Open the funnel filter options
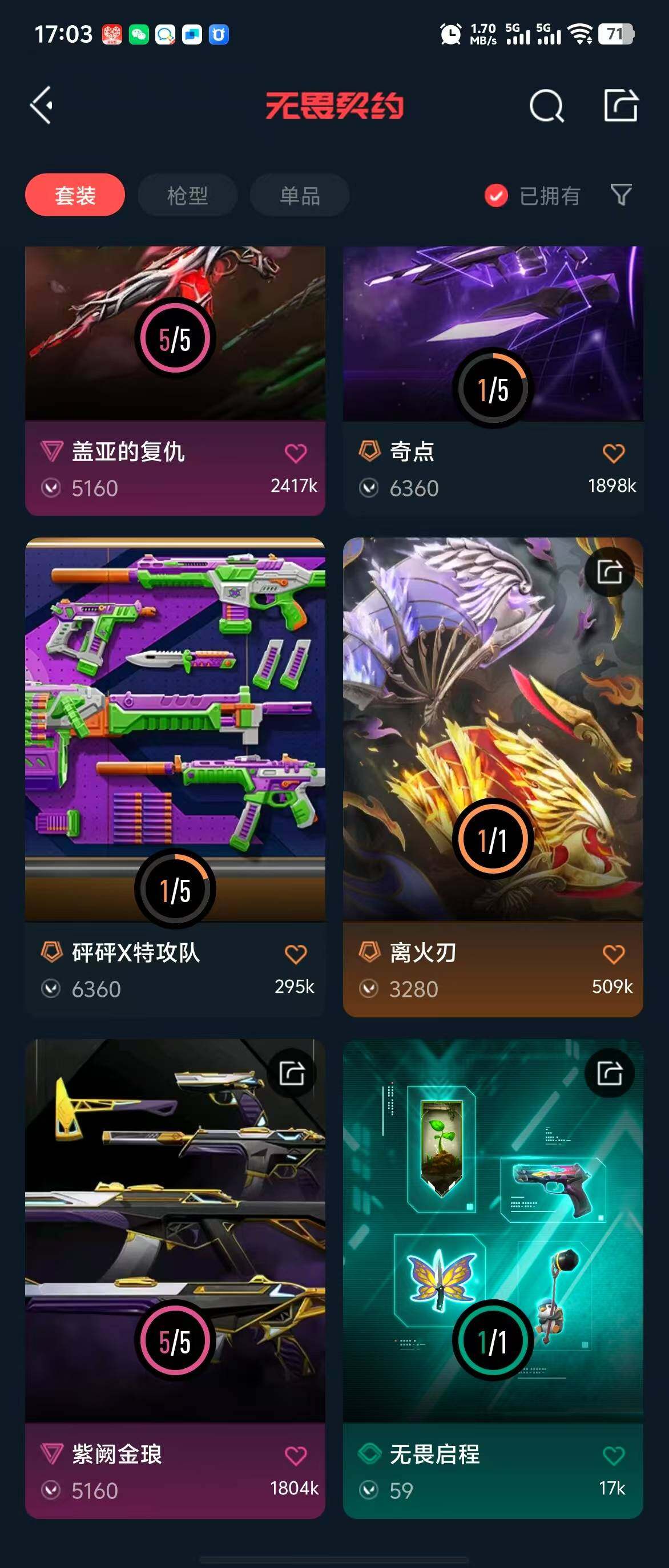Screen dimensions: 669x1568 coord(621,195)
